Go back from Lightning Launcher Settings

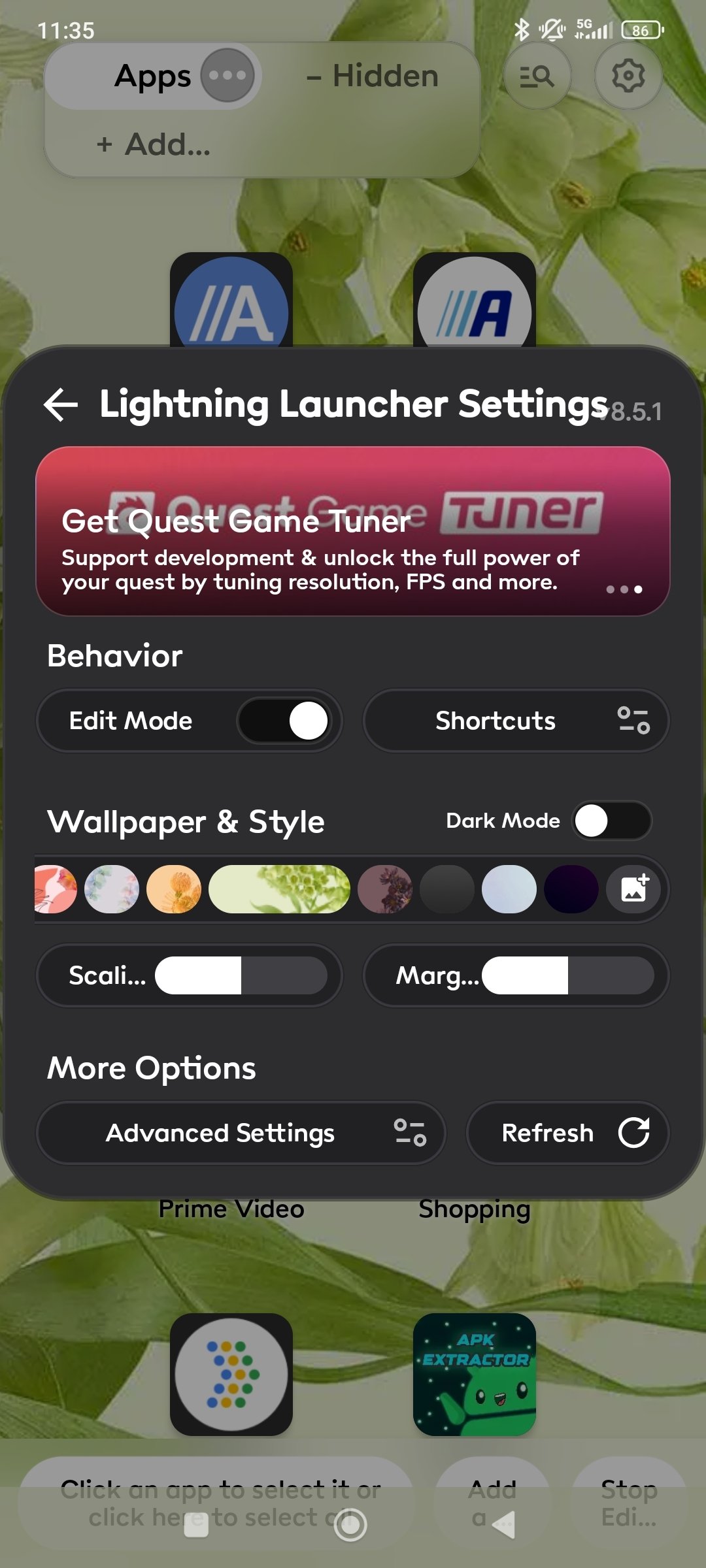[x=61, y=404]
